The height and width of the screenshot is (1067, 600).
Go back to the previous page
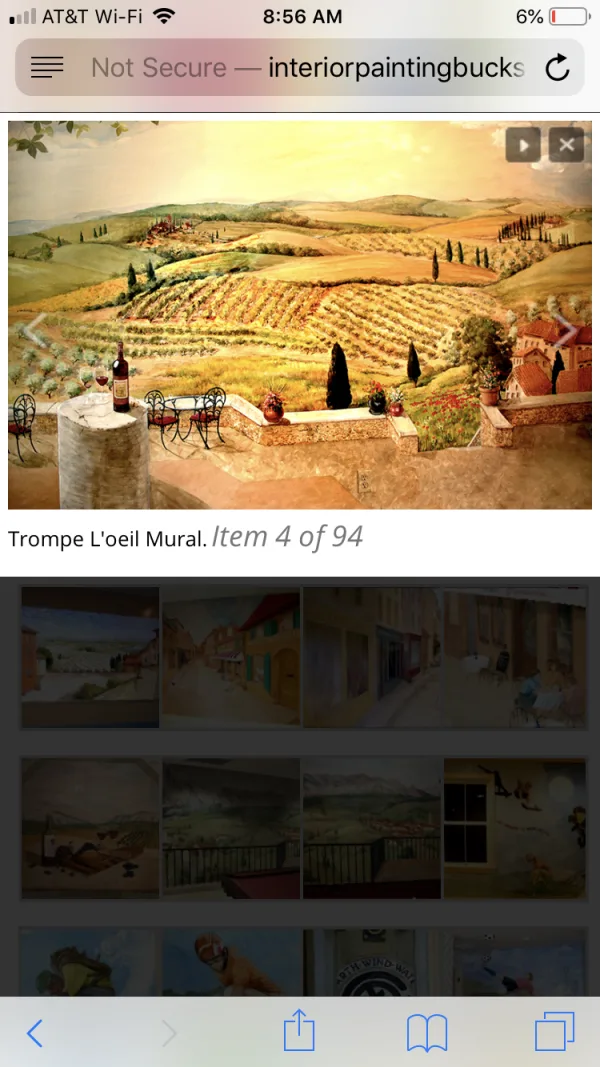[x=35, y=1033]
